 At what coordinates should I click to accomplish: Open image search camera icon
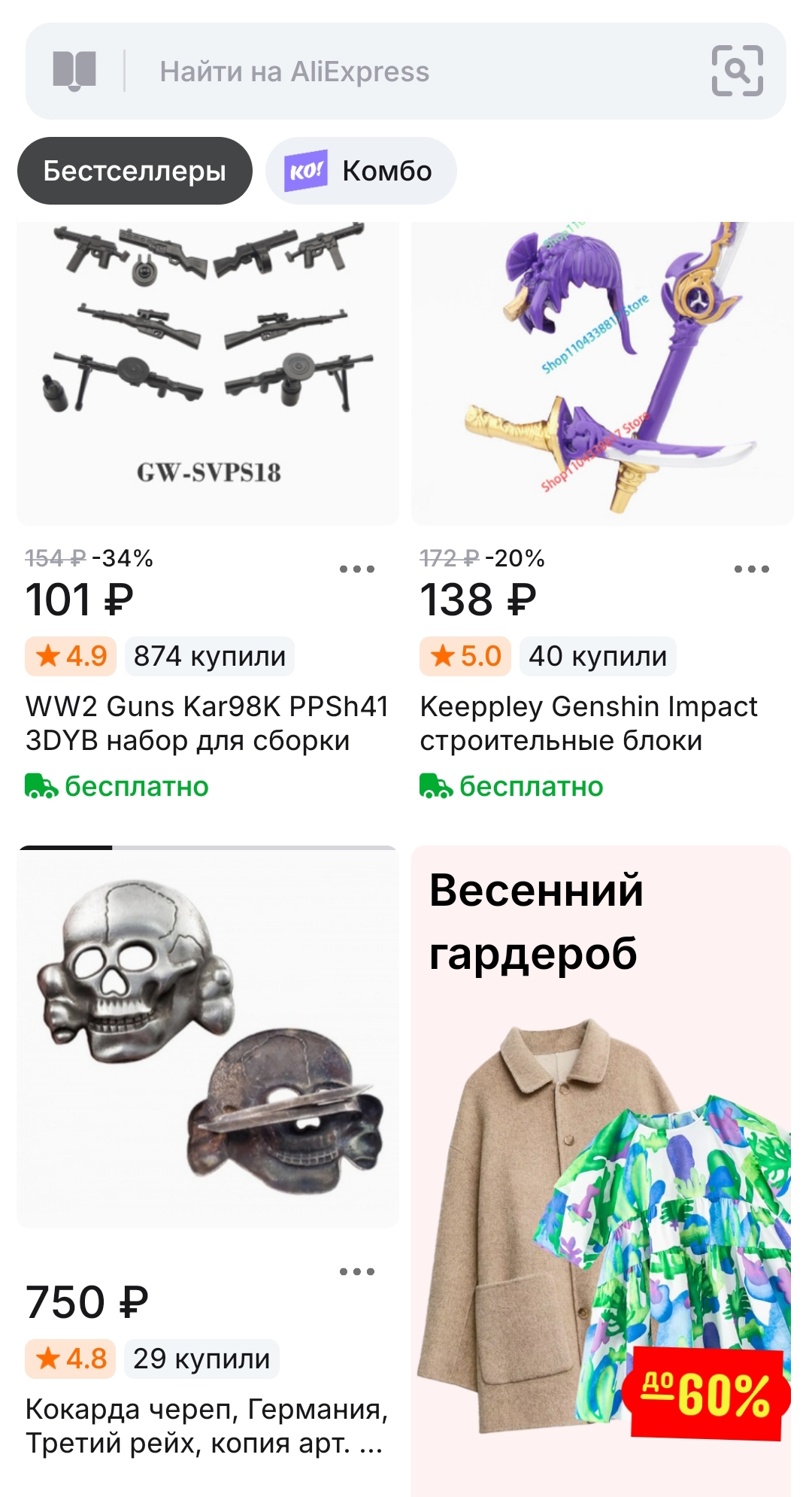[x=737, y=71]
